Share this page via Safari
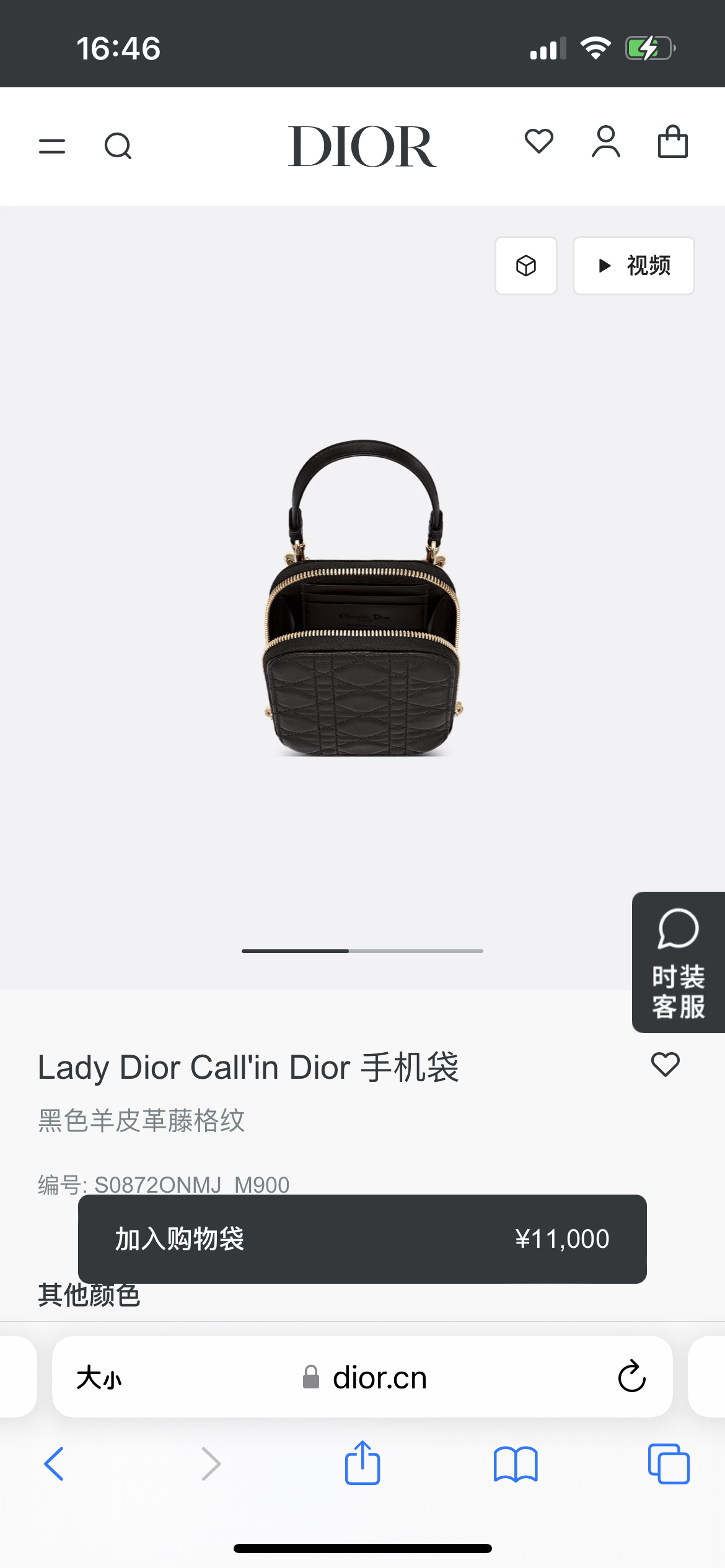 tap(362, 1463)
